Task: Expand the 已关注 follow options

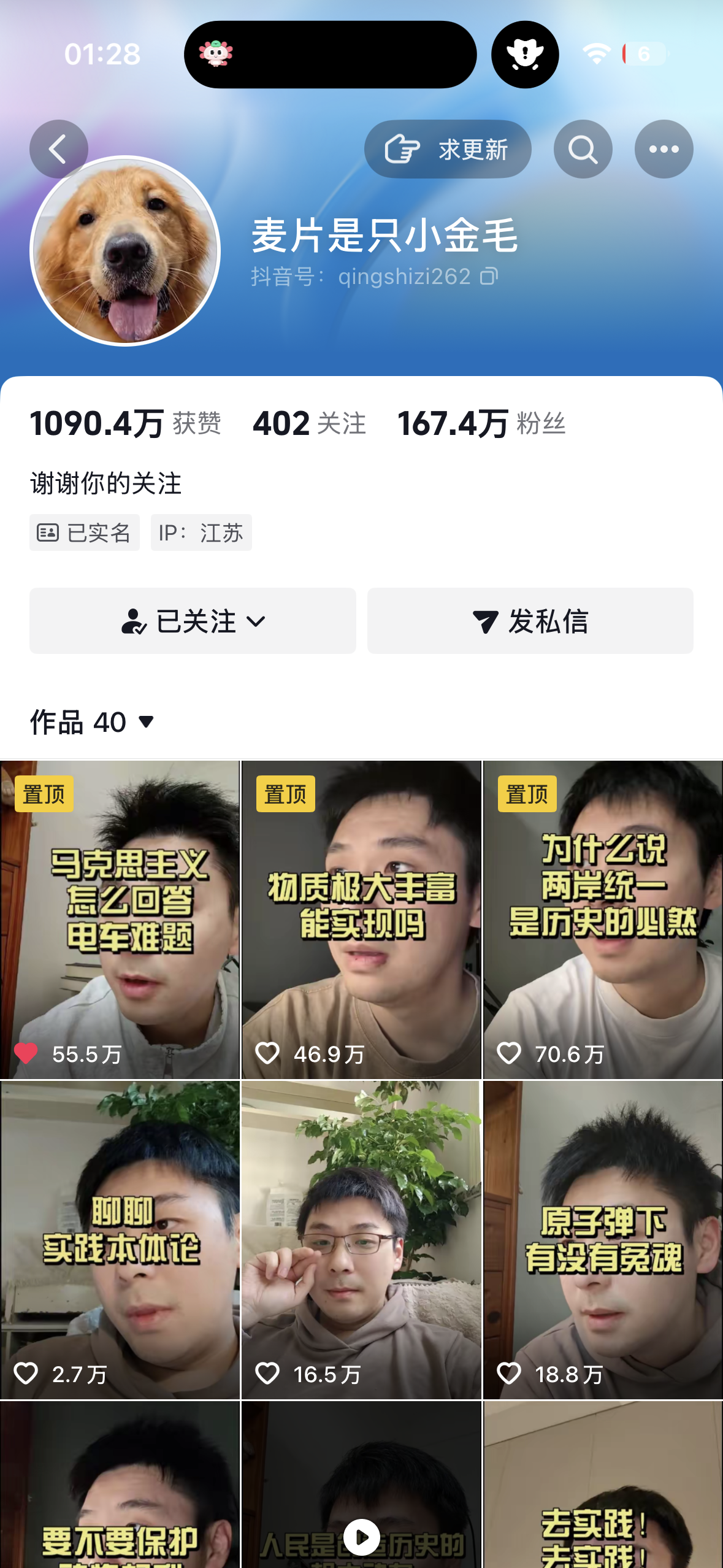Action: pyautogui.click(x=193, y=621)
